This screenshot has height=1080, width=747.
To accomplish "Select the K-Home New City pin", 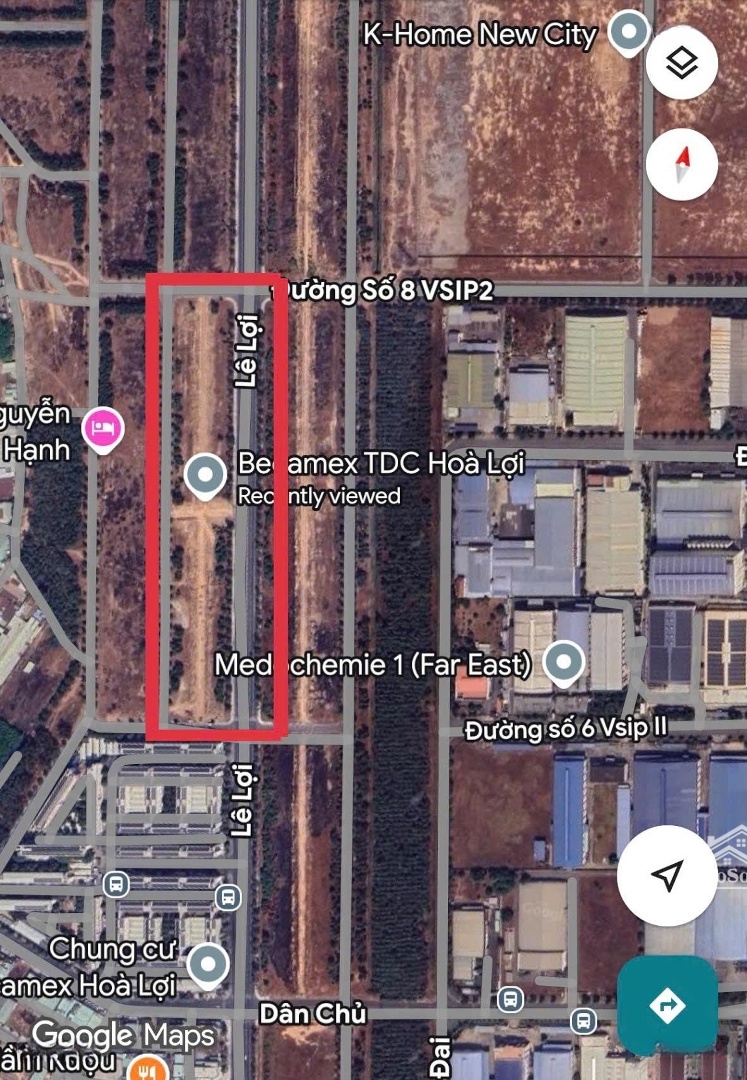I will click(629, 33).
